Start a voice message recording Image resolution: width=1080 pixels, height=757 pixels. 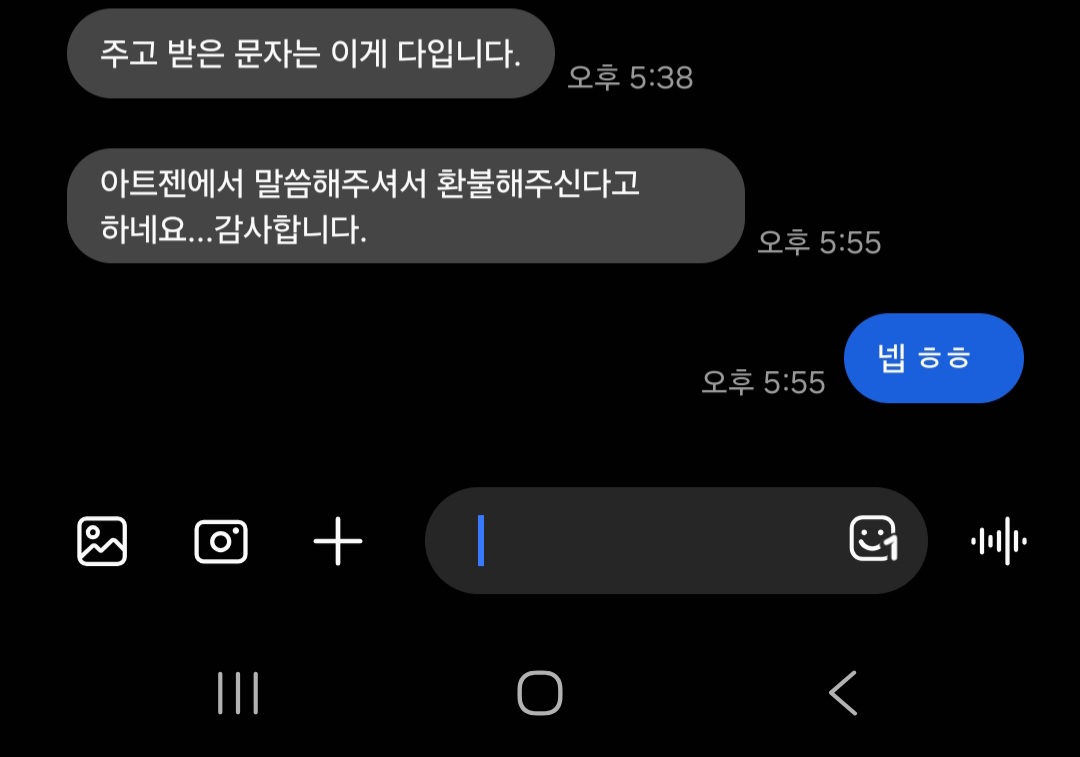coord(999,542)
